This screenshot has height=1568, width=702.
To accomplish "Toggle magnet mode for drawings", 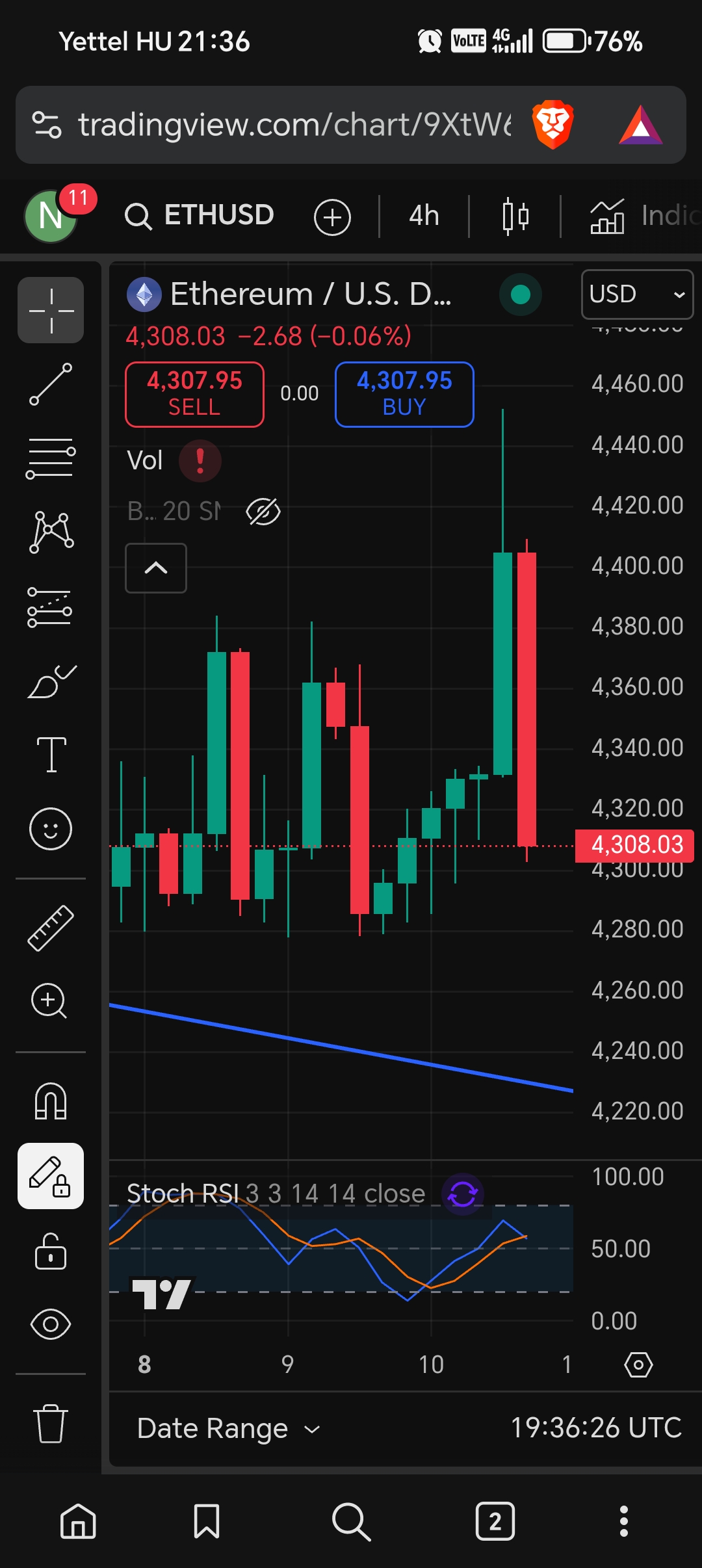I will point(51,1101).
